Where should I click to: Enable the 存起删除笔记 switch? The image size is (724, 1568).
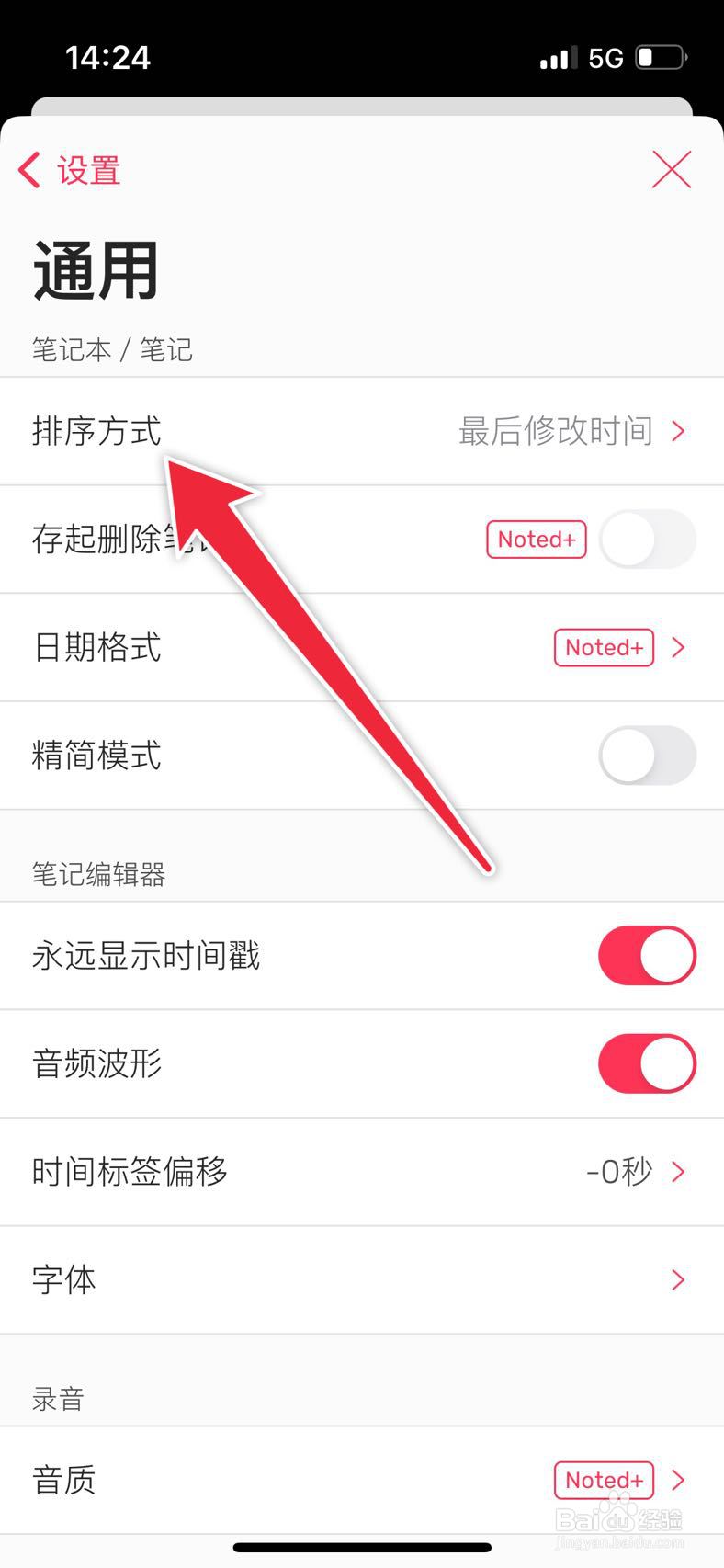[648, 540]
